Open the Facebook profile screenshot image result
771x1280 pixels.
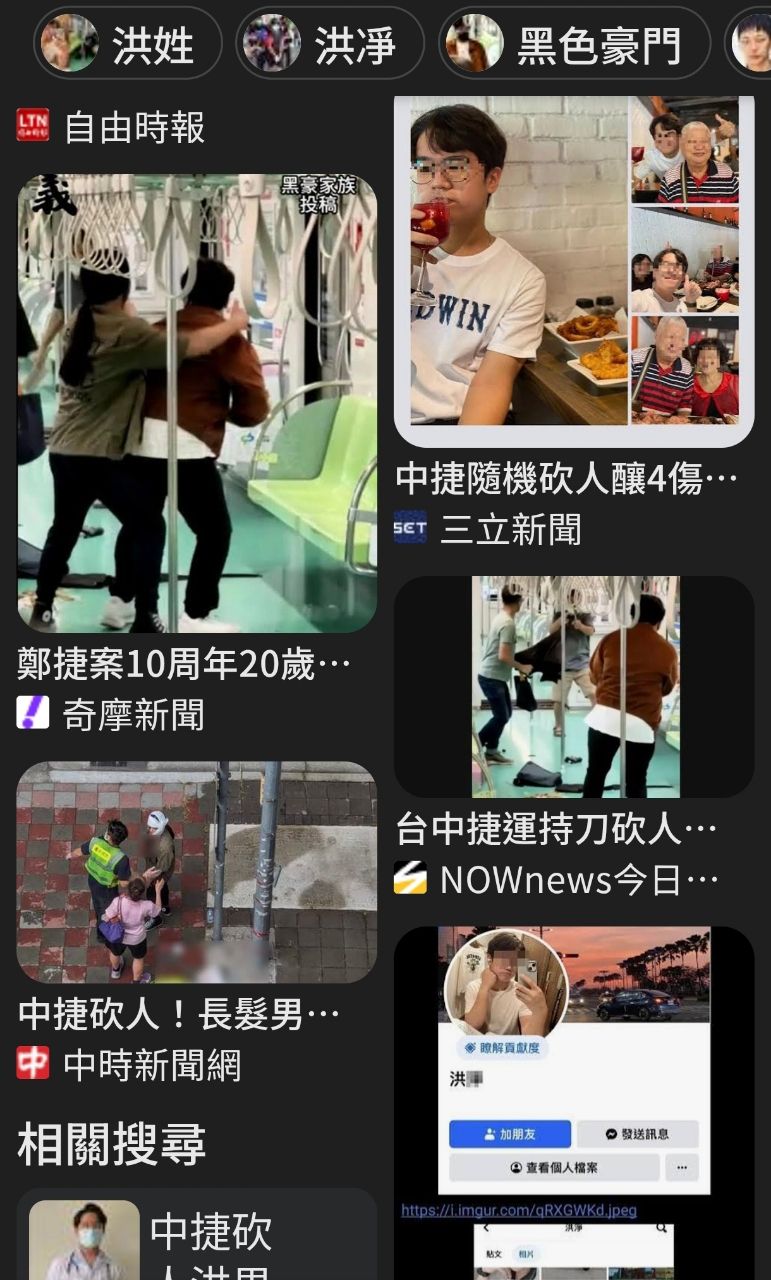[574, 1100]
